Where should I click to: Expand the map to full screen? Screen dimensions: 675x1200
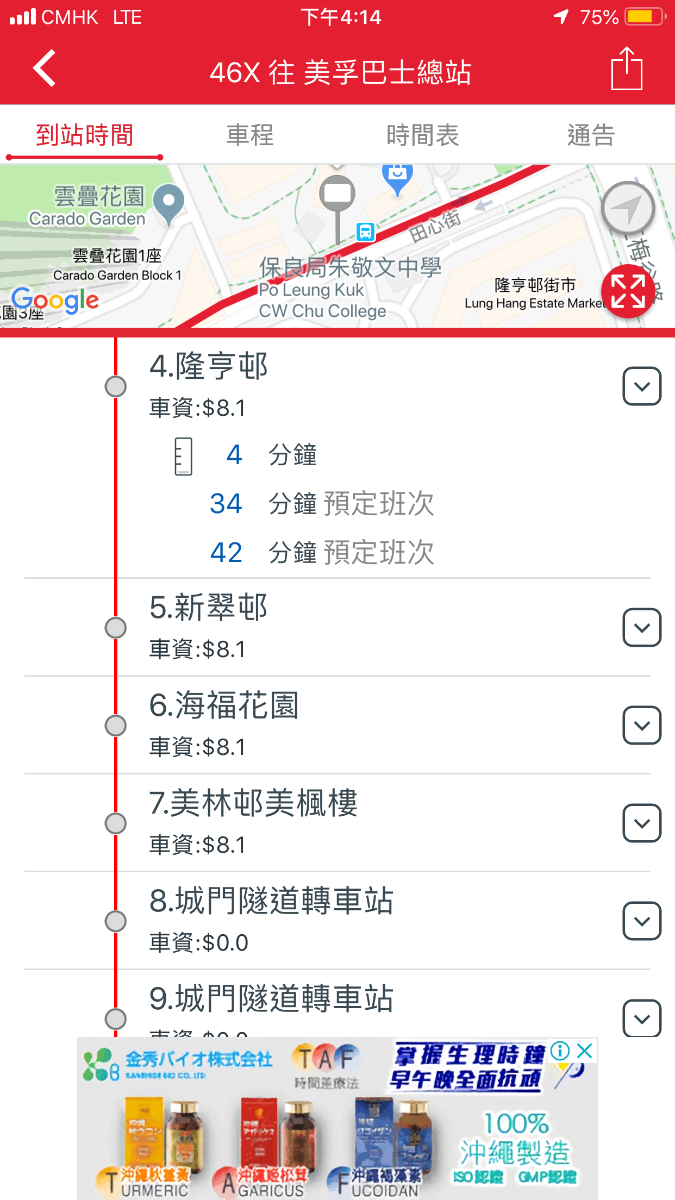pos(628,292)
